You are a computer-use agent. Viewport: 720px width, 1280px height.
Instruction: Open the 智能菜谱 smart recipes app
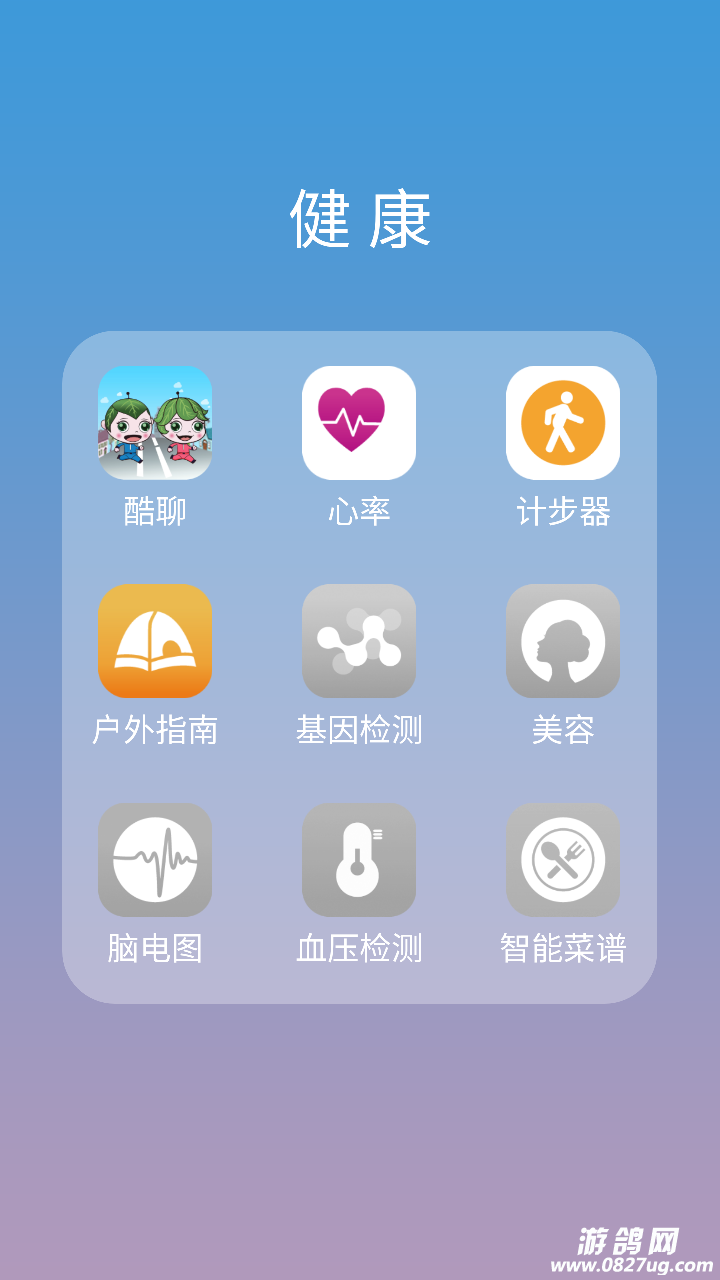point(563,859)
